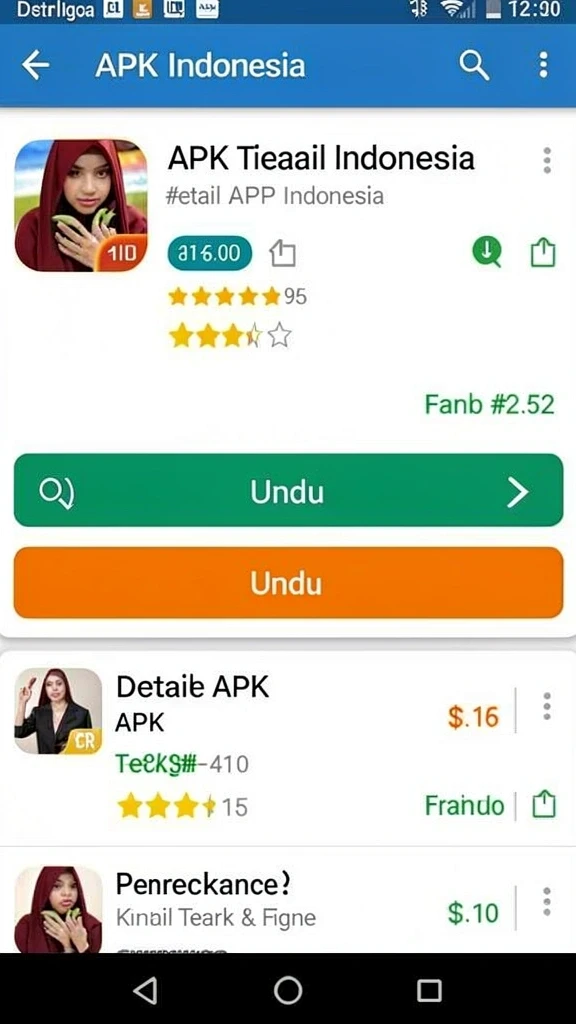576x1024 pixels.
Task: Open more options for Penreckance
Action: pos(547,902)
